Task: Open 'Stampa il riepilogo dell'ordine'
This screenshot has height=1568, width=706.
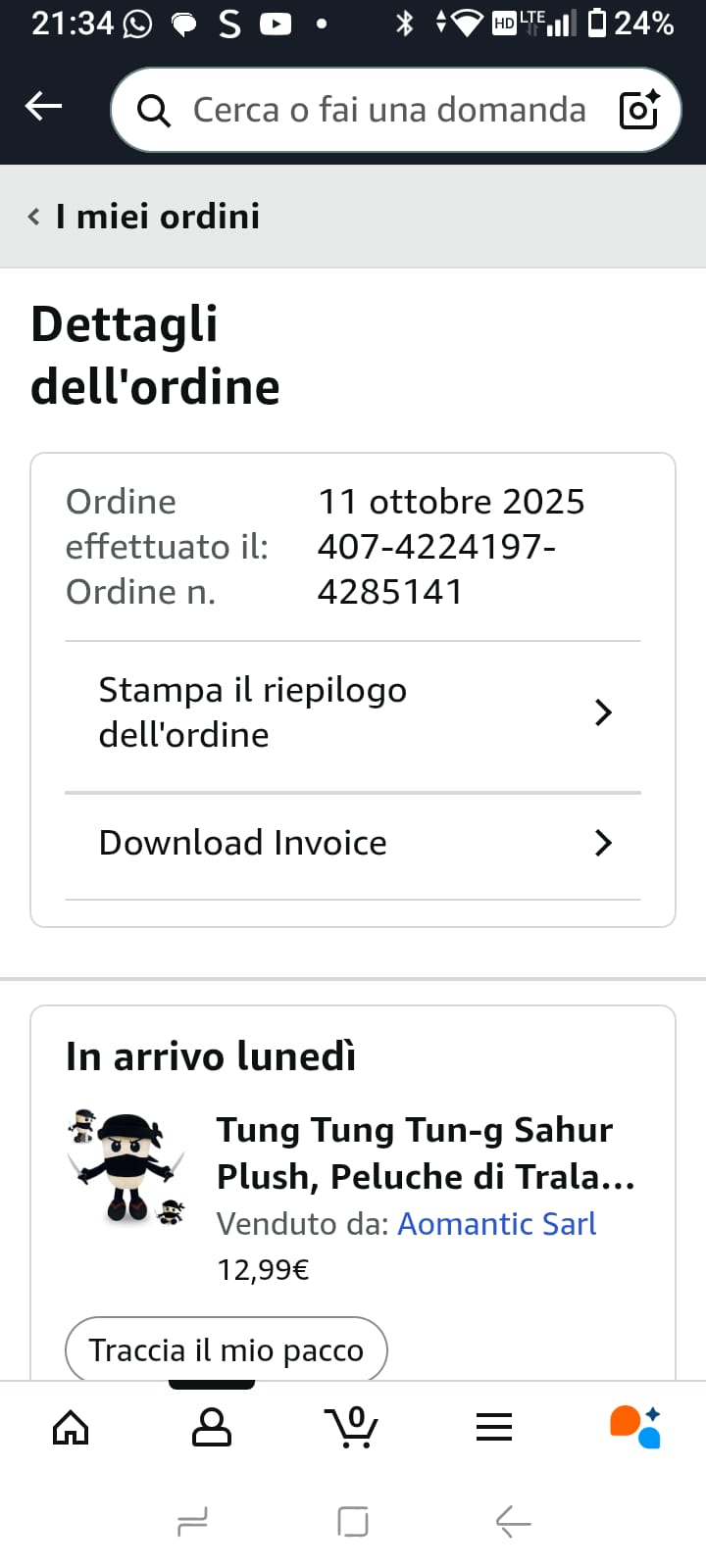Action: 353,712
